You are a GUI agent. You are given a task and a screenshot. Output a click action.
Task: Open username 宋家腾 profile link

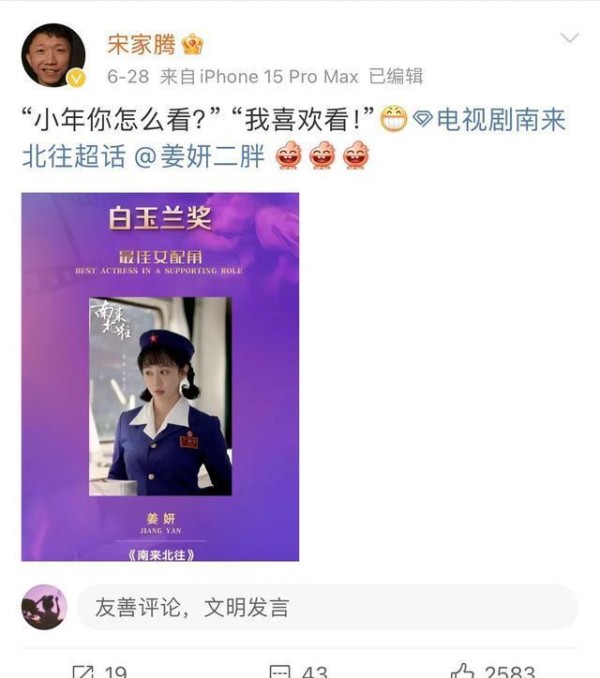tap(140, 43)
